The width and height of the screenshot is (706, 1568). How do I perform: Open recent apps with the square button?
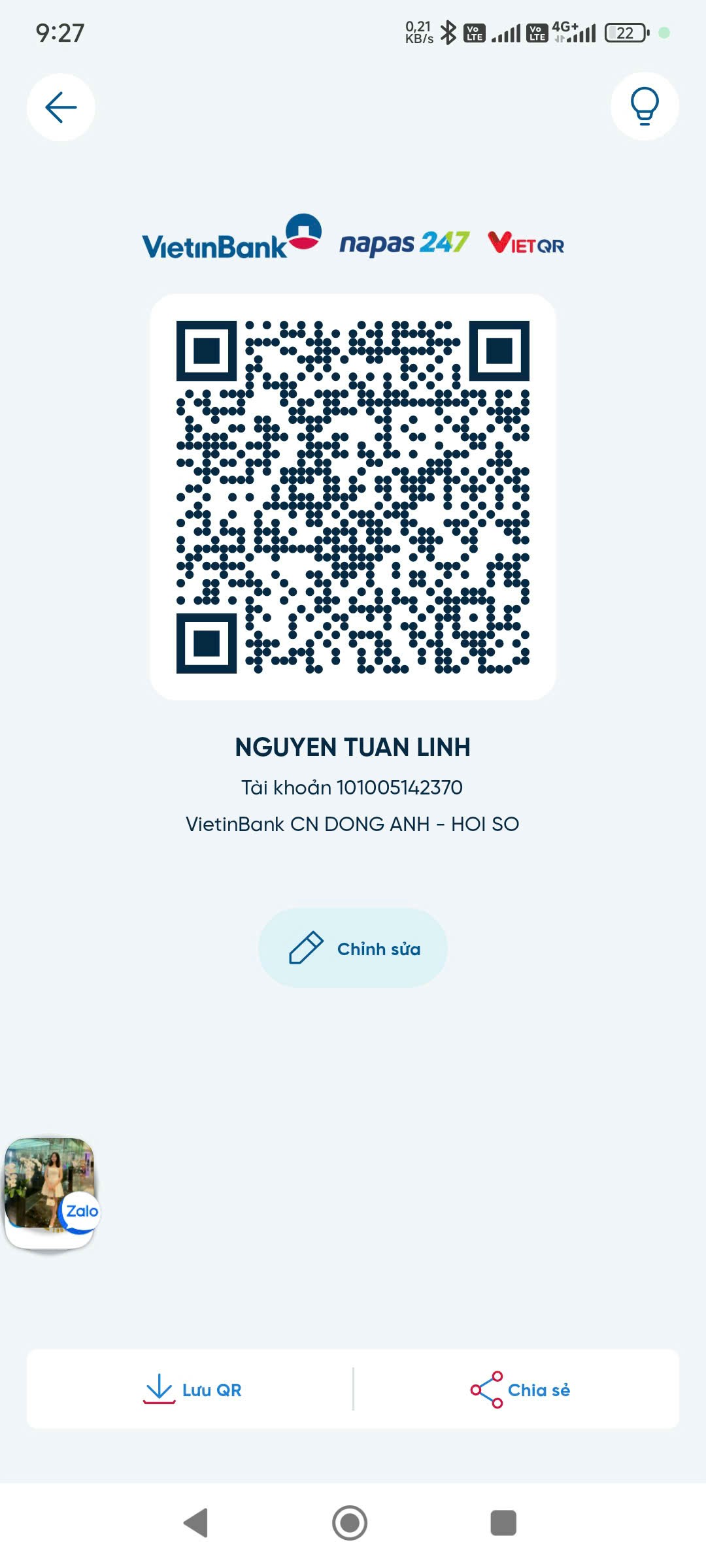click(503, 1523)
